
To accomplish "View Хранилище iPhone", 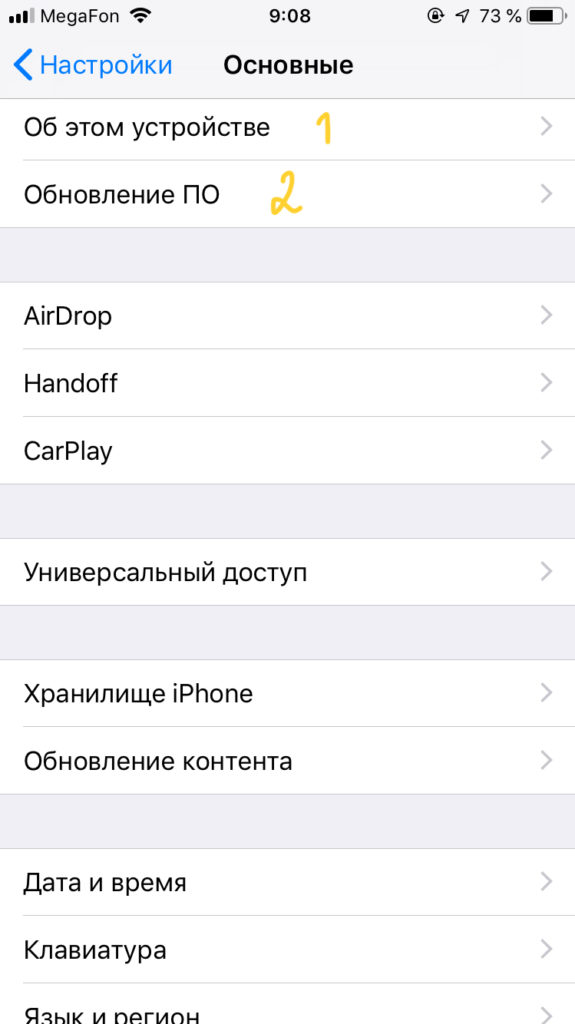I will click(288, 693).
